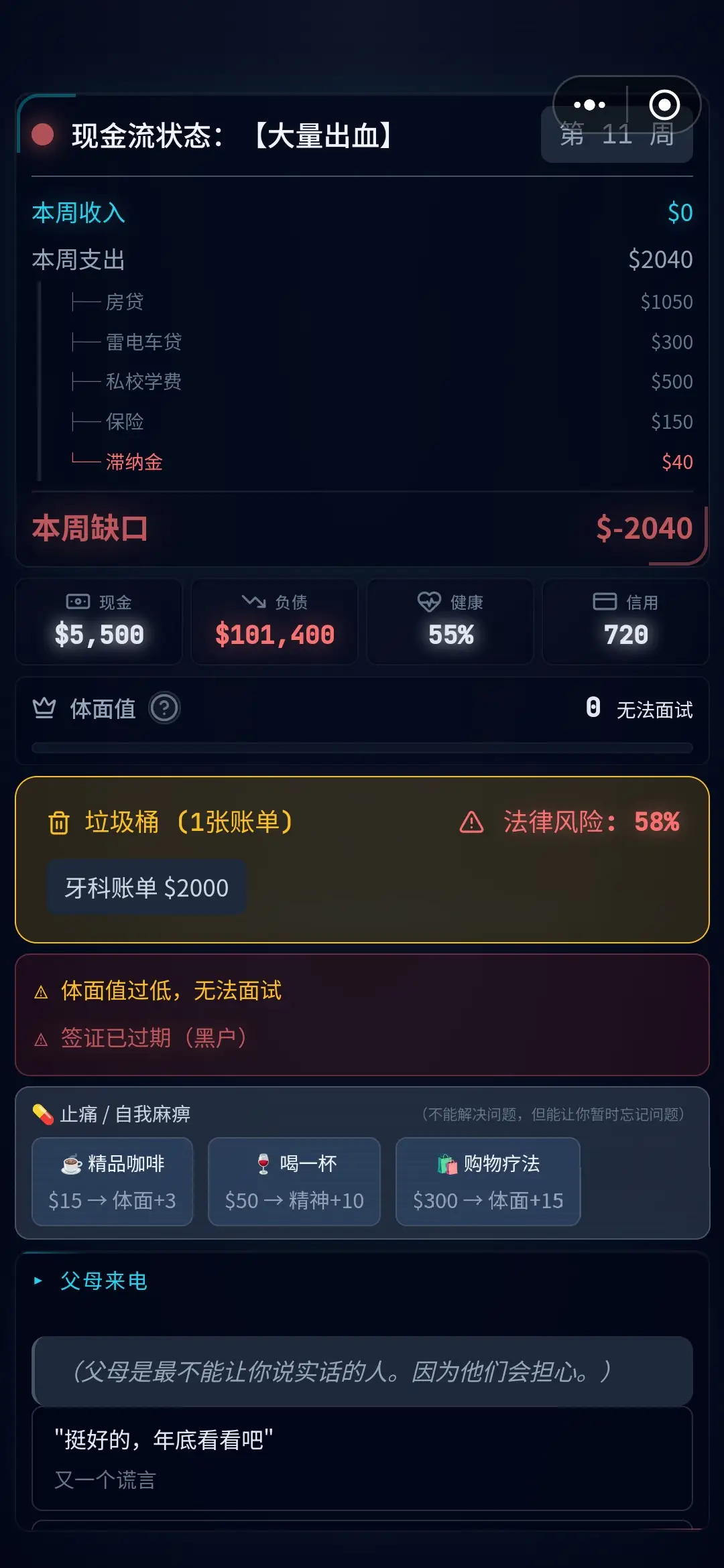Open the mini program more menu
This screenshot has height=1568, width=724.
[x=589, y=105]
